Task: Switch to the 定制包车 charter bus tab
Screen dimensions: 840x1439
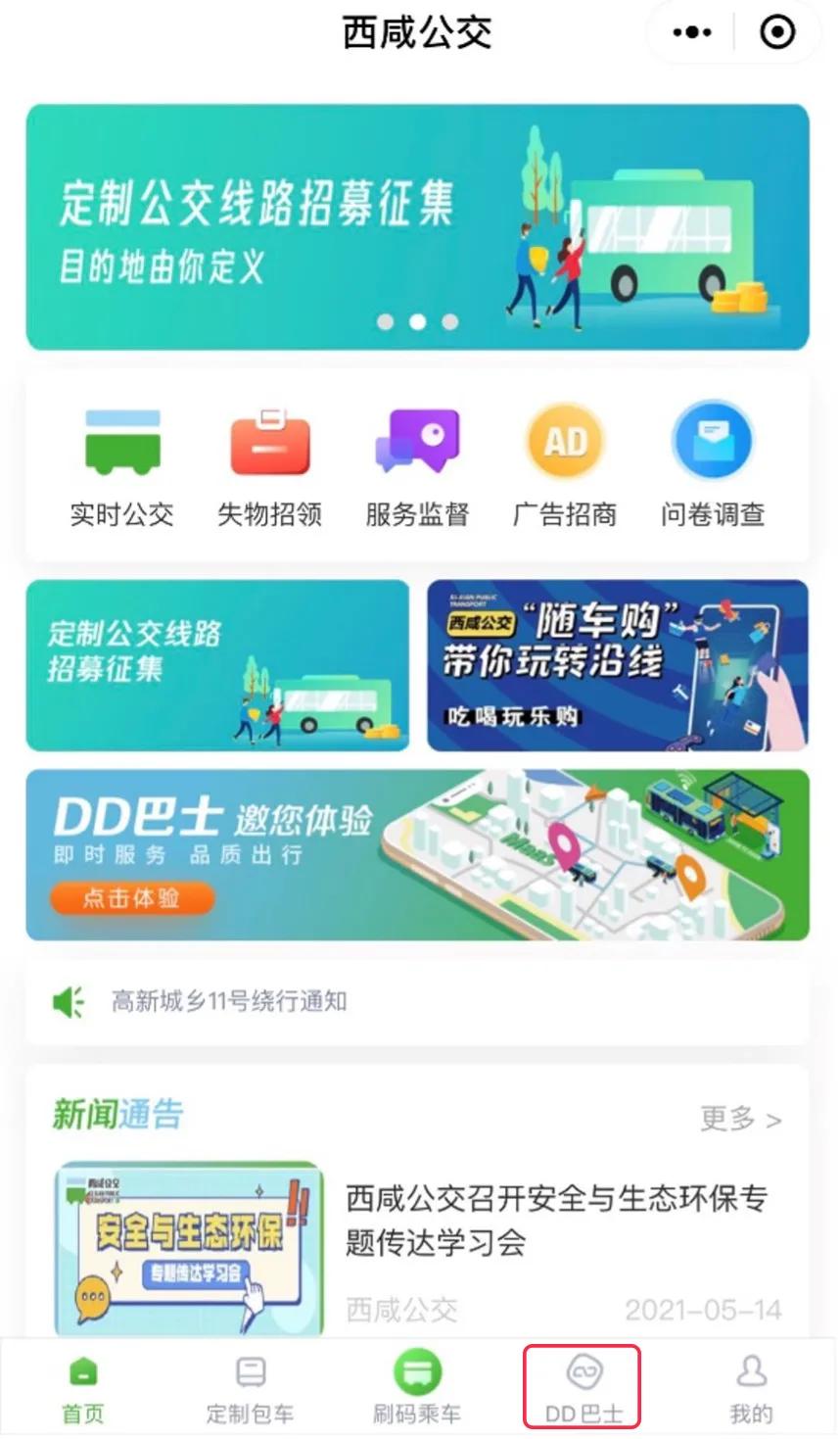Action: tap(250, 1384)
